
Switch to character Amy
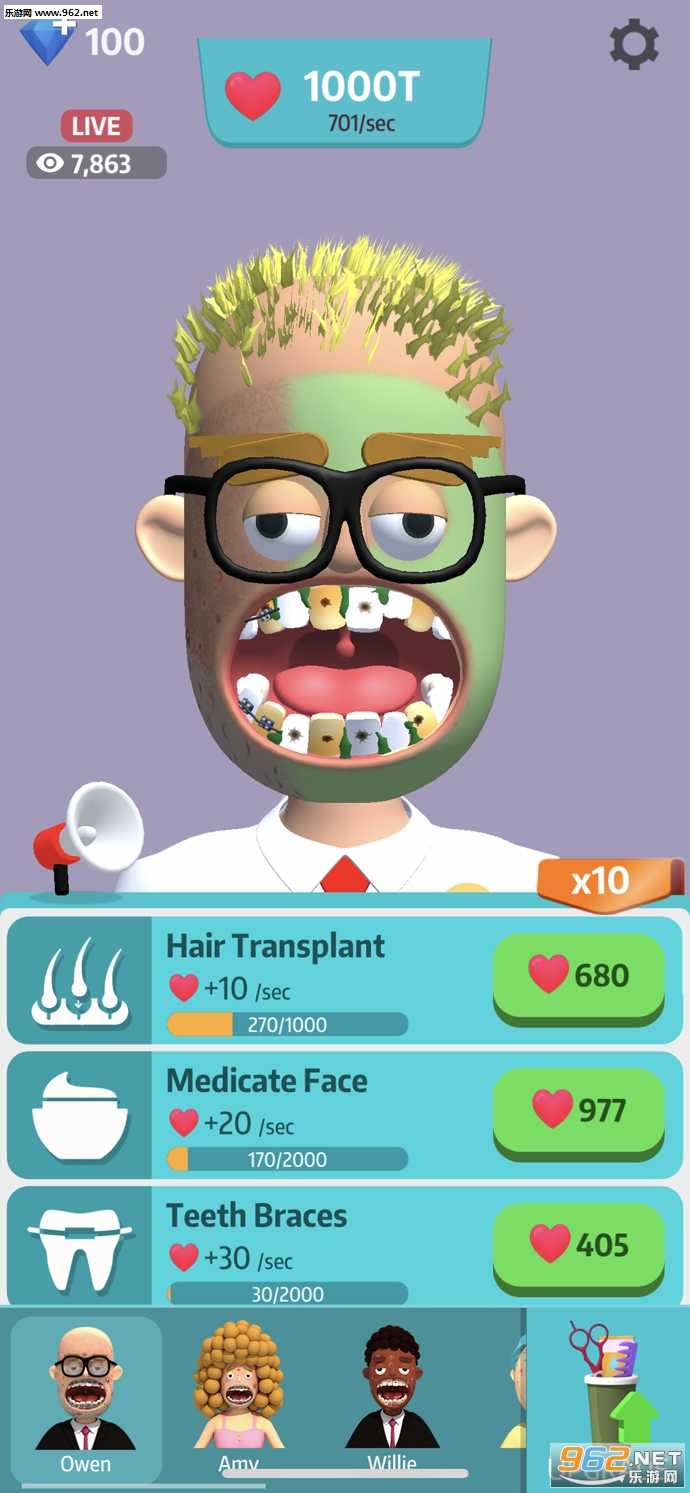click(x=238, y=1399)
